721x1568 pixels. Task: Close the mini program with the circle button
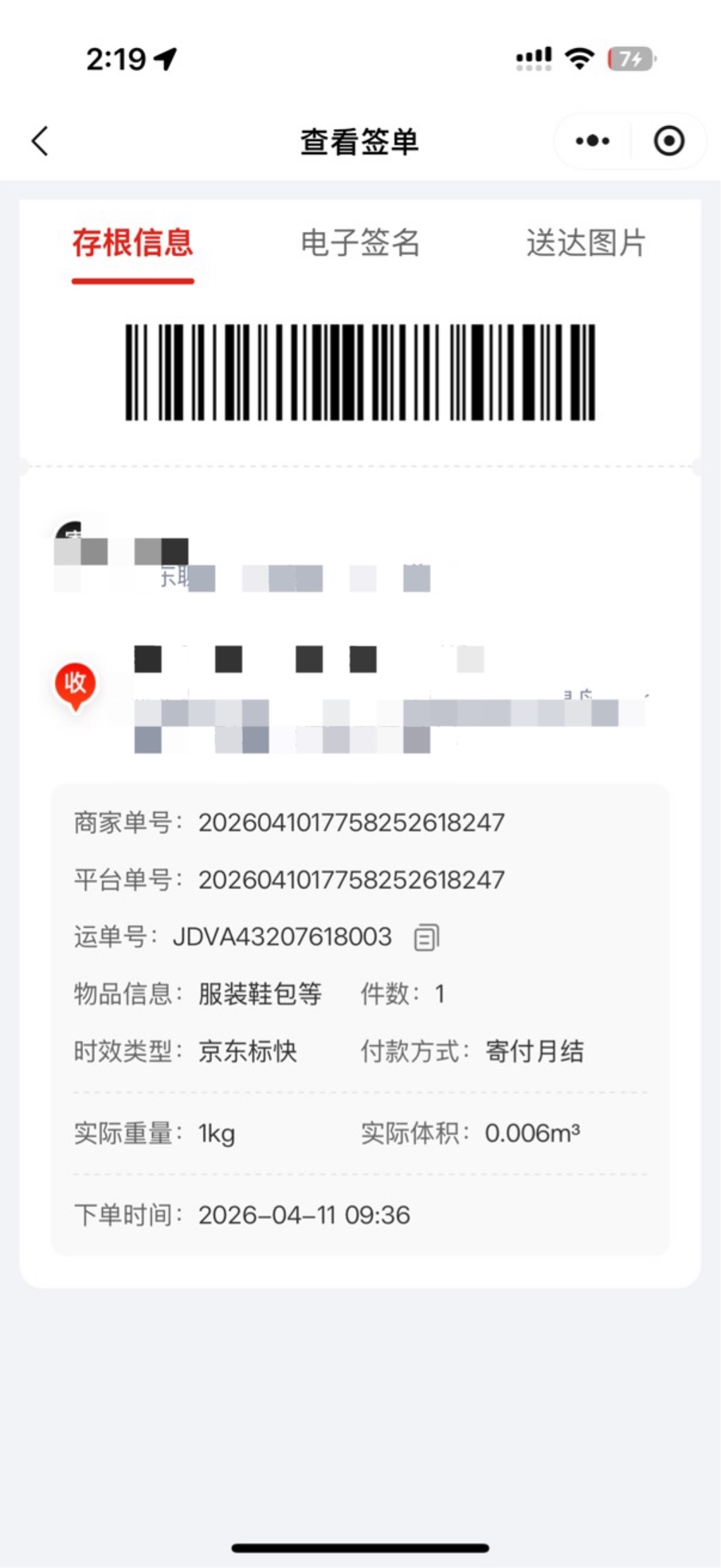668,141
